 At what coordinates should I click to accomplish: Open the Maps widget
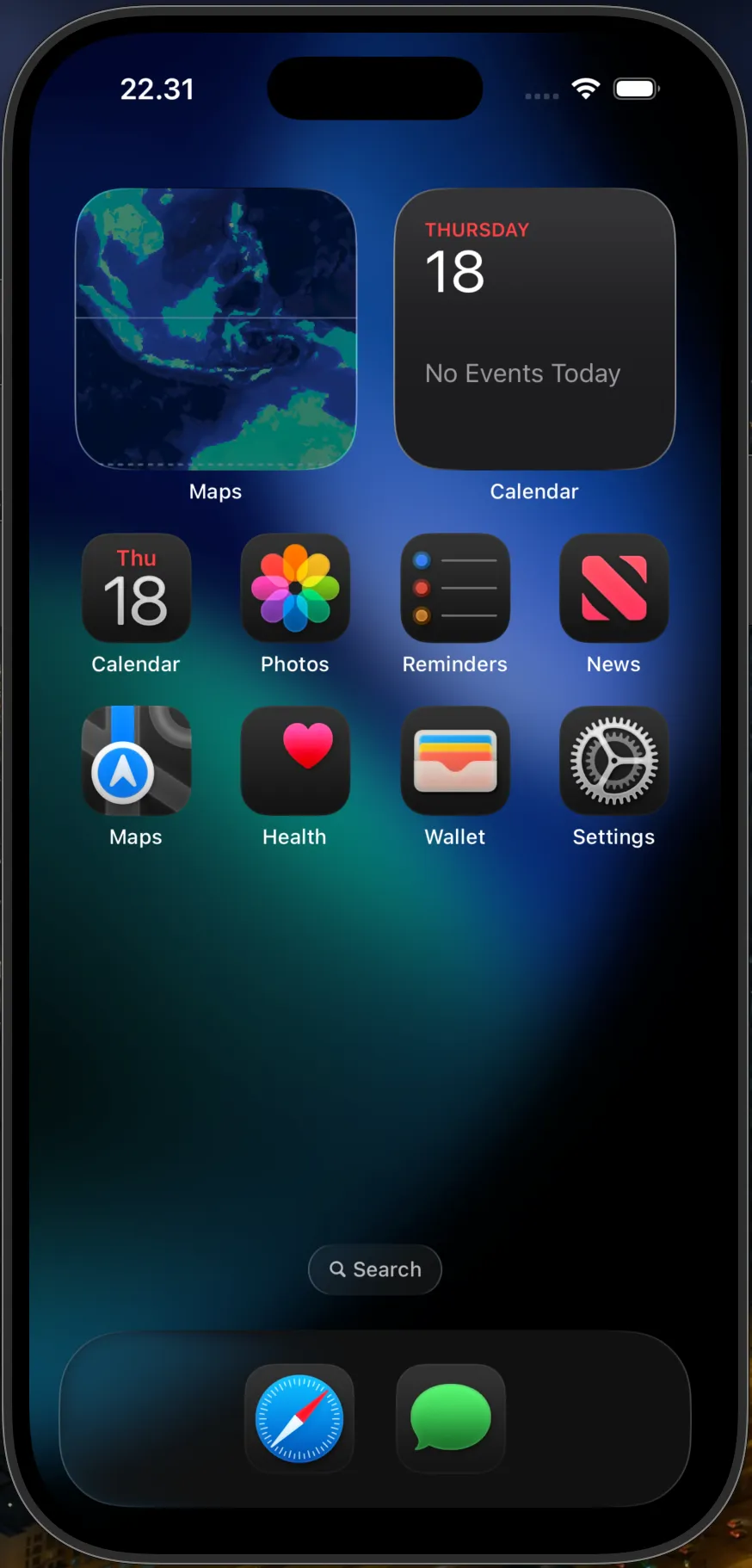click(215, 329)
